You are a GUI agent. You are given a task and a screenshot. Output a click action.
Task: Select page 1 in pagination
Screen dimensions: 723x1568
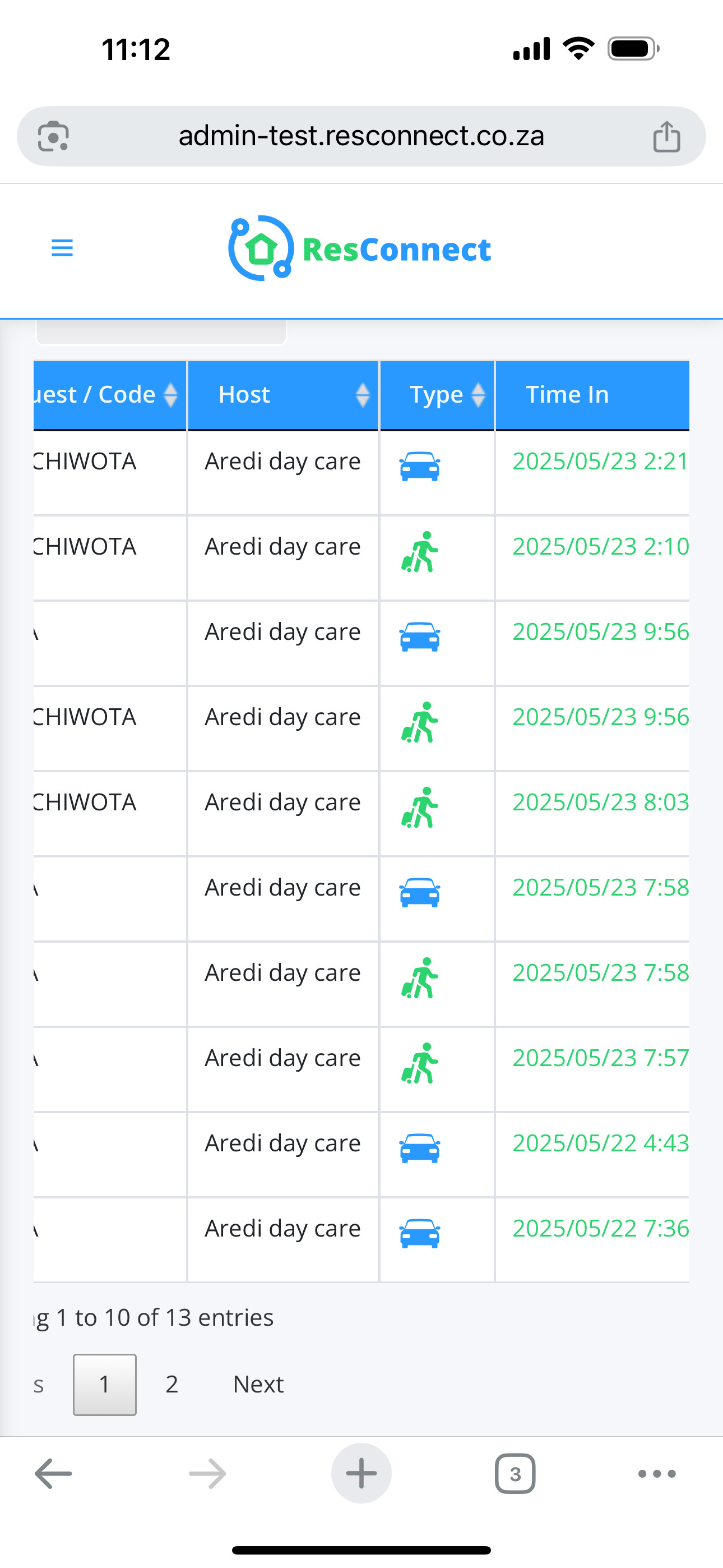point(105,1384)
